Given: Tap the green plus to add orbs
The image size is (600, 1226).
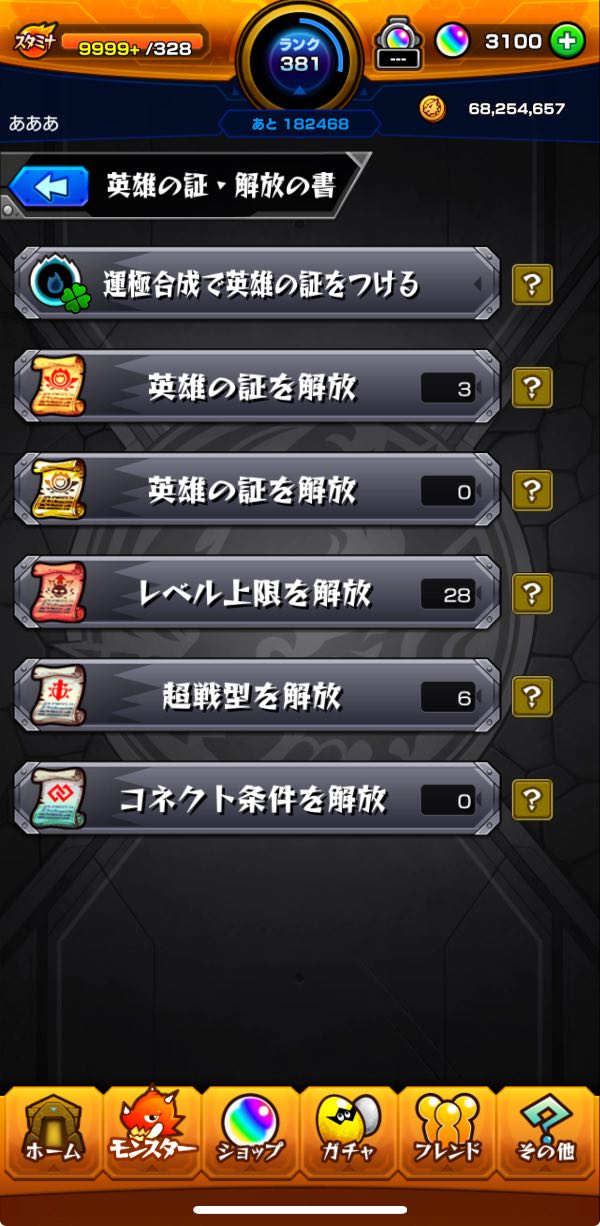Looking at the screenshot, I should click(567, 41).
